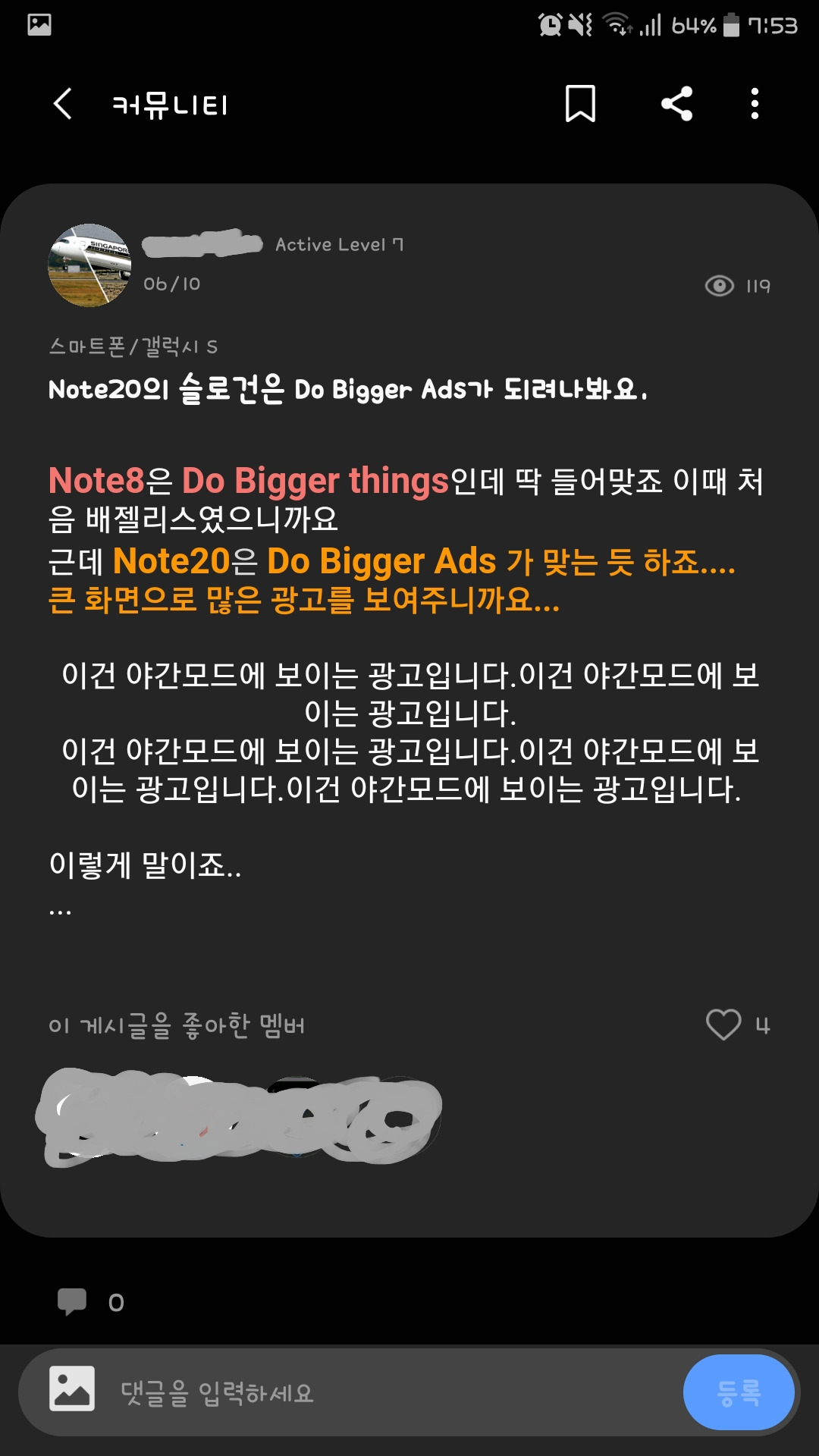Viewport: 819px width, 1456px height.
Task: Open the share options via the share icon
Action: pos(675,105)
